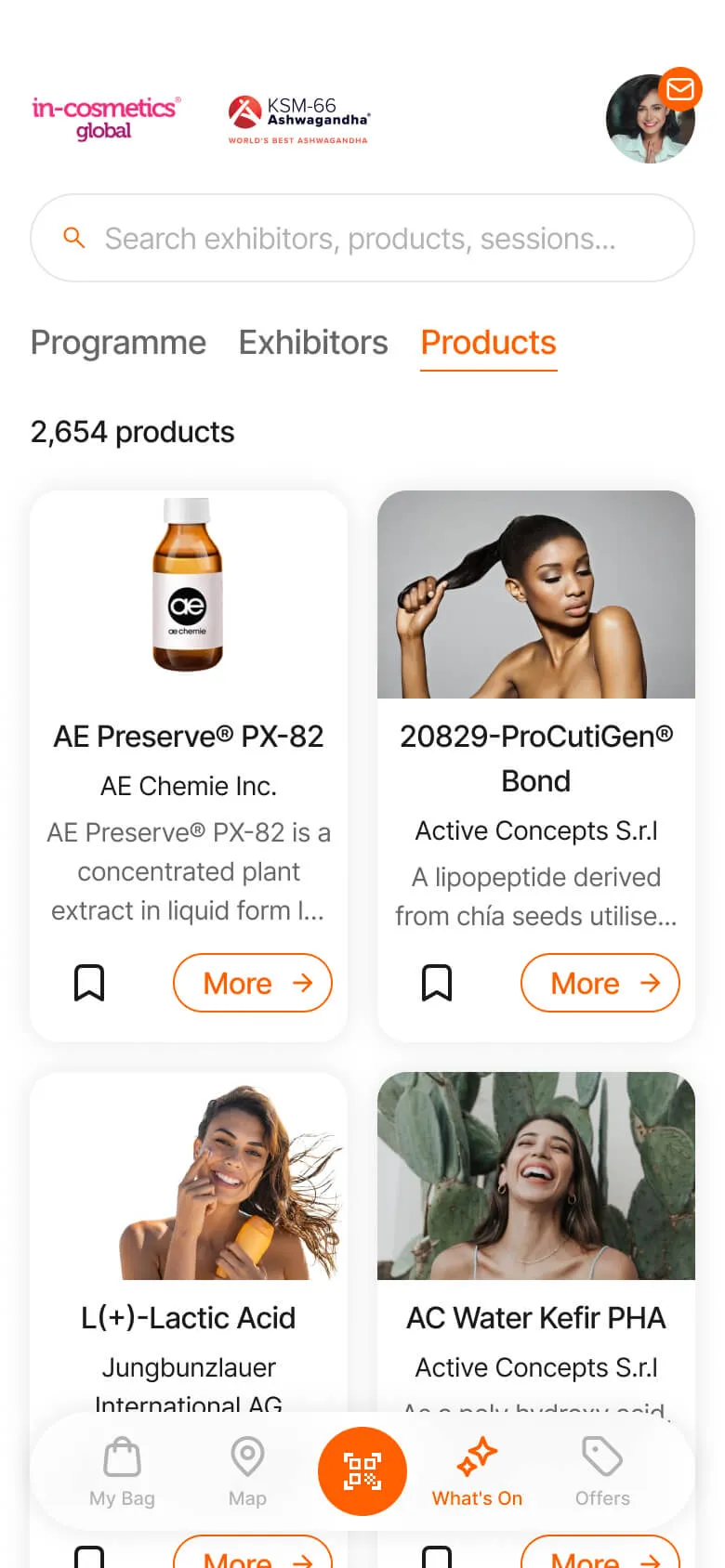Bookmark the AE Preserve PX-82 product
The image size is (725, 1568).
(x=90, y=982)
